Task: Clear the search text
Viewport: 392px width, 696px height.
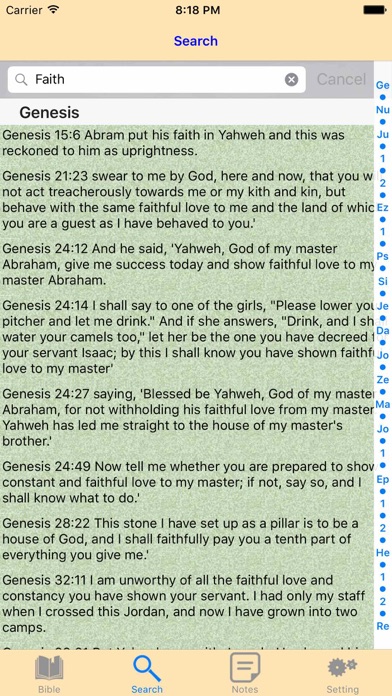Action: pos(291,79)
